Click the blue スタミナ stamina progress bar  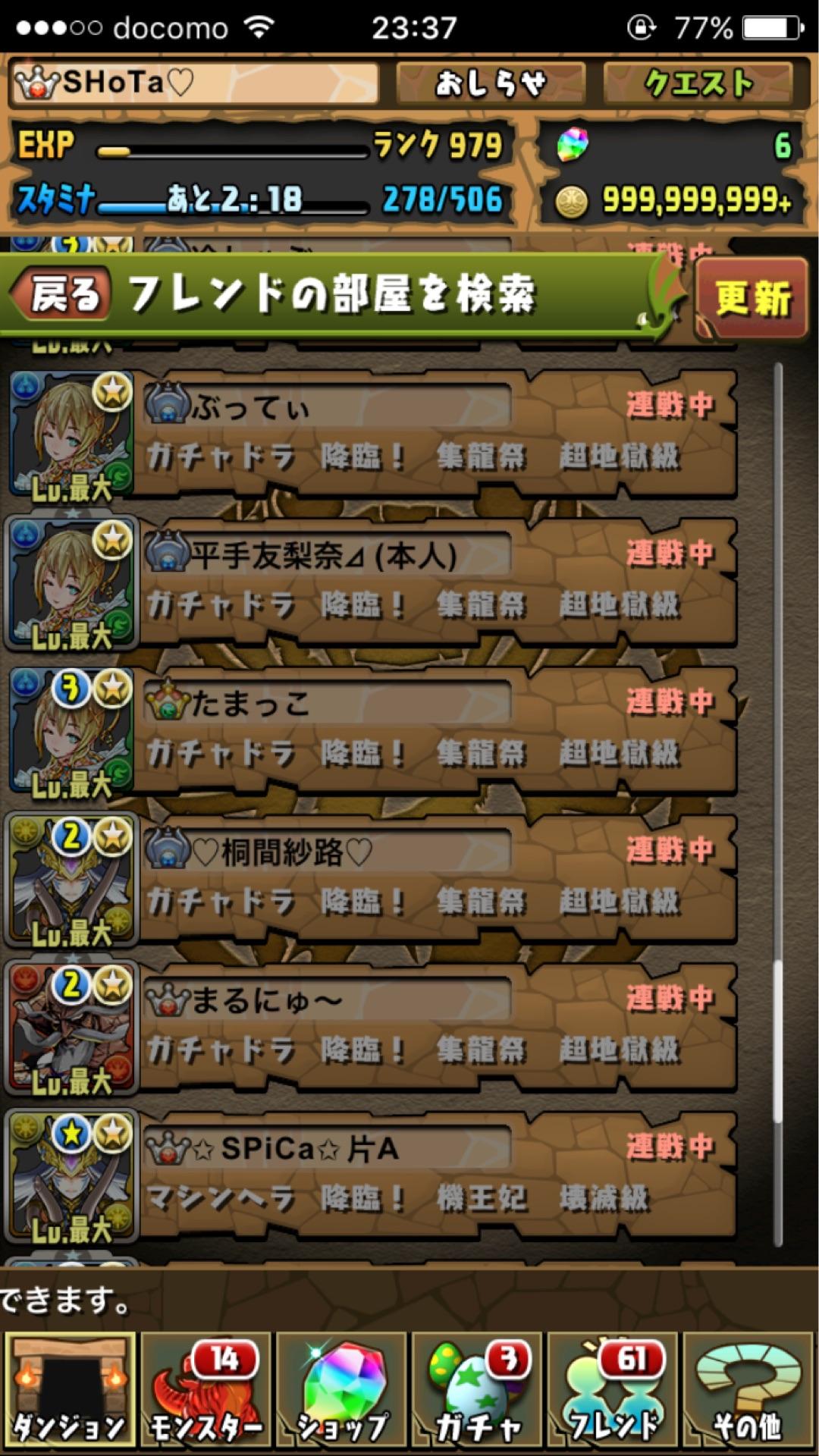tap(227, 200)
